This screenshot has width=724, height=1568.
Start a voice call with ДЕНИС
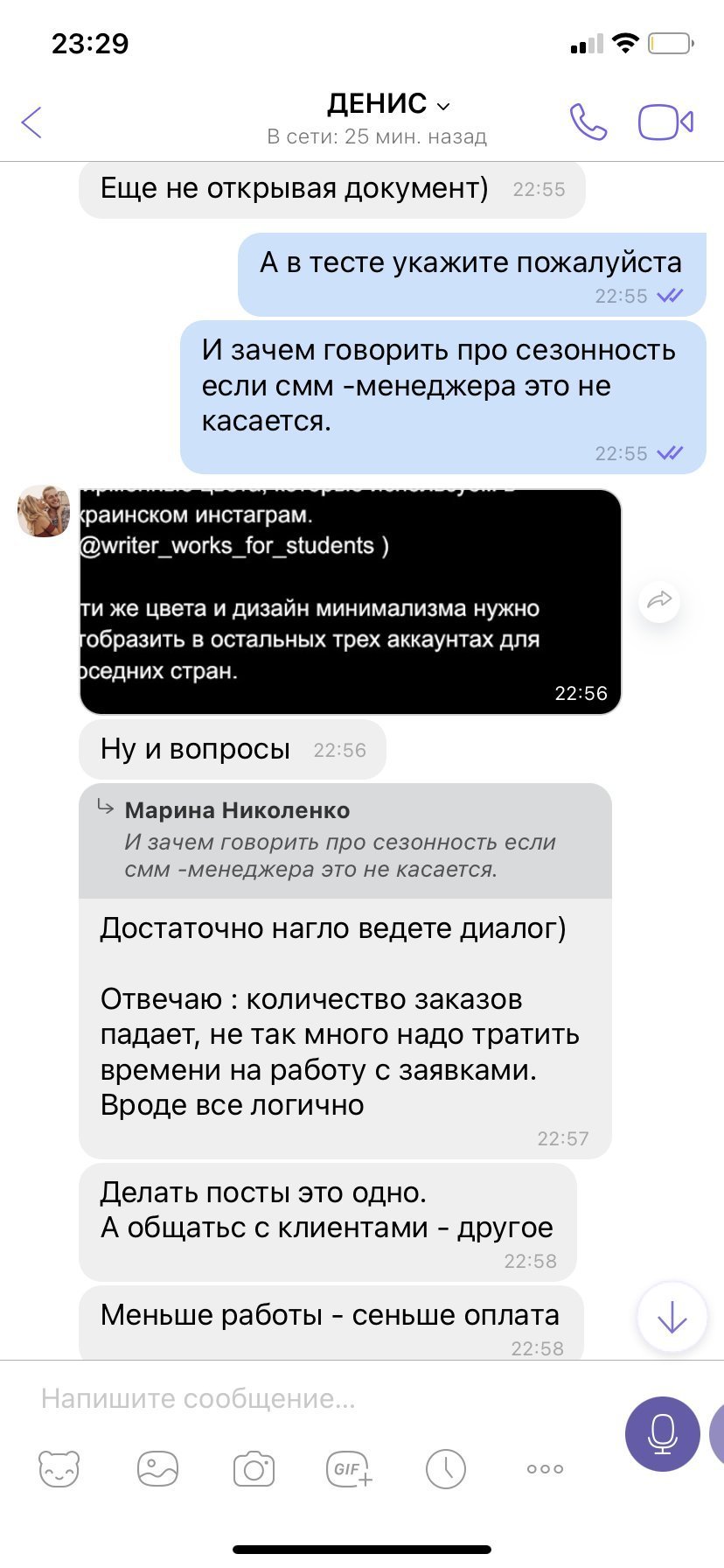[x=588, y=122]
